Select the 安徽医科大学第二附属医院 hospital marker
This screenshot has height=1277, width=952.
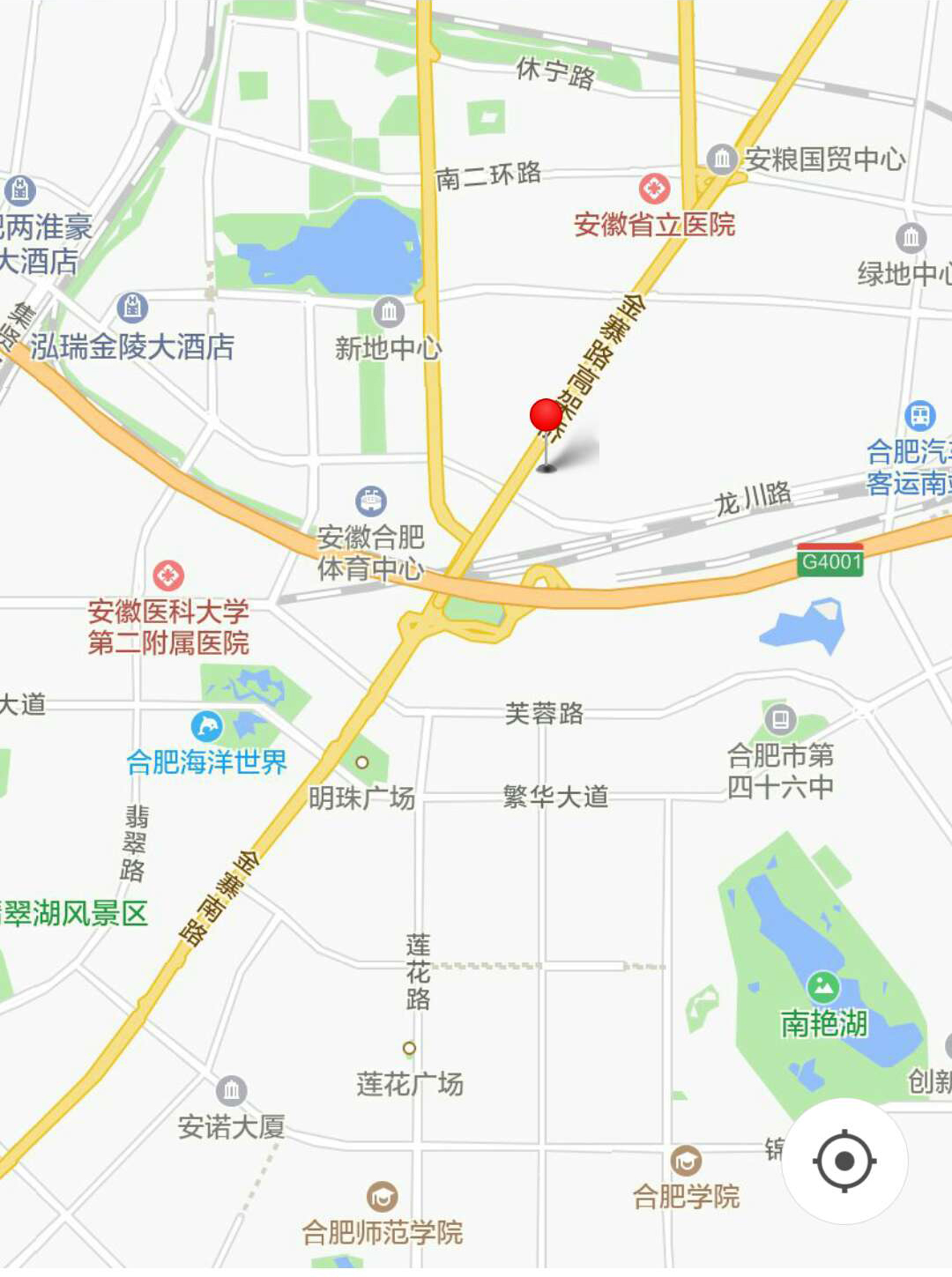click(x=167, y=575)
